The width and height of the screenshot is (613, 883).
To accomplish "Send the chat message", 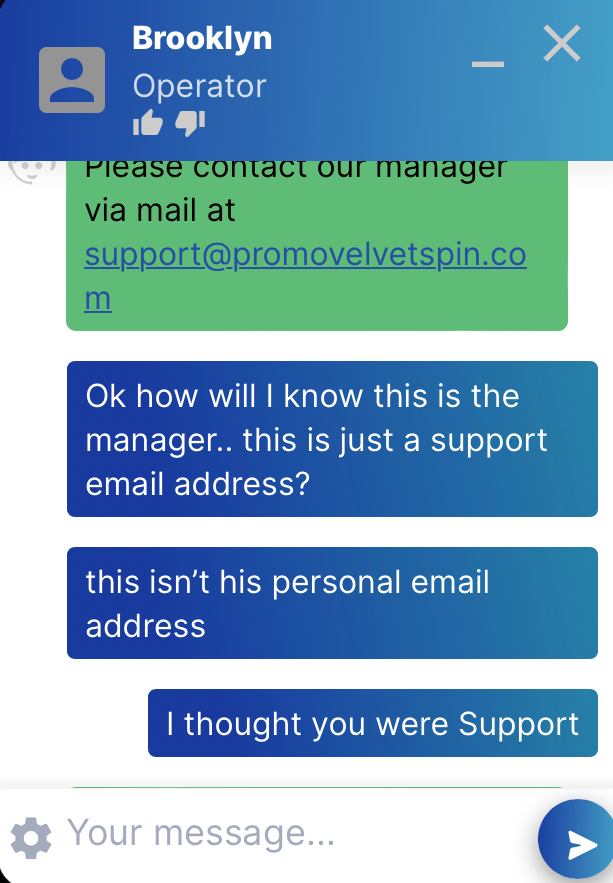I will 579,842.
